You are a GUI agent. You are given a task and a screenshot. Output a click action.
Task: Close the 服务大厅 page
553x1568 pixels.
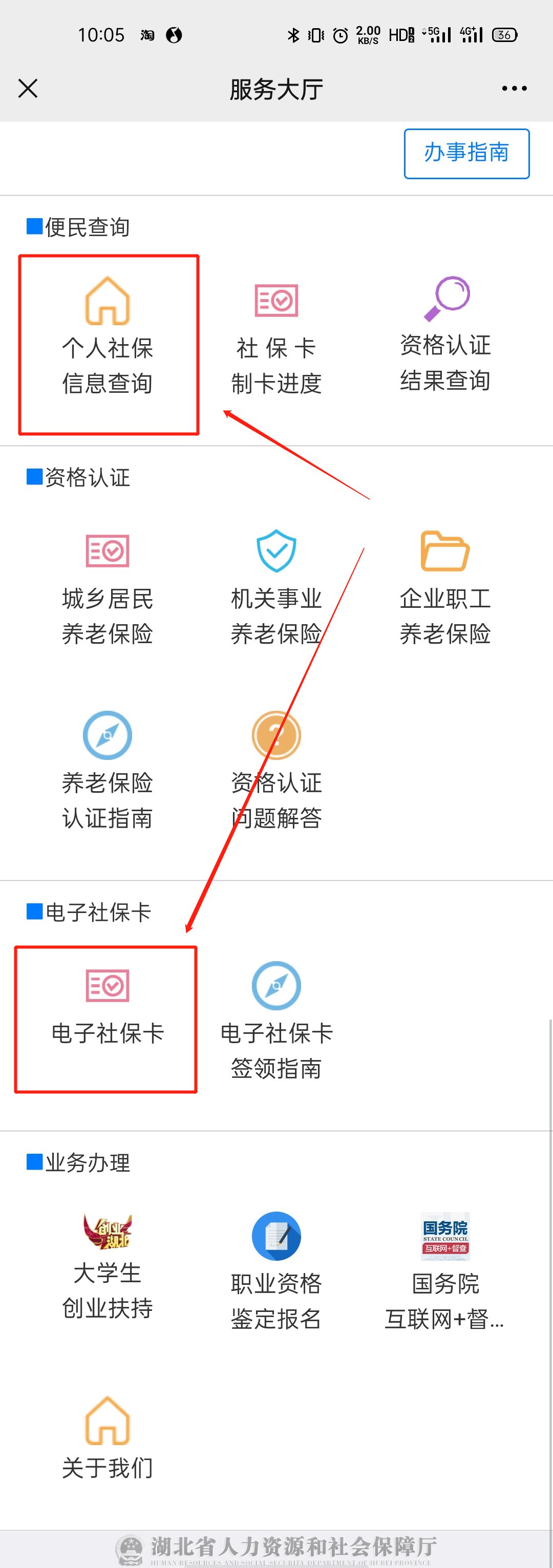(x=28, y=88)
